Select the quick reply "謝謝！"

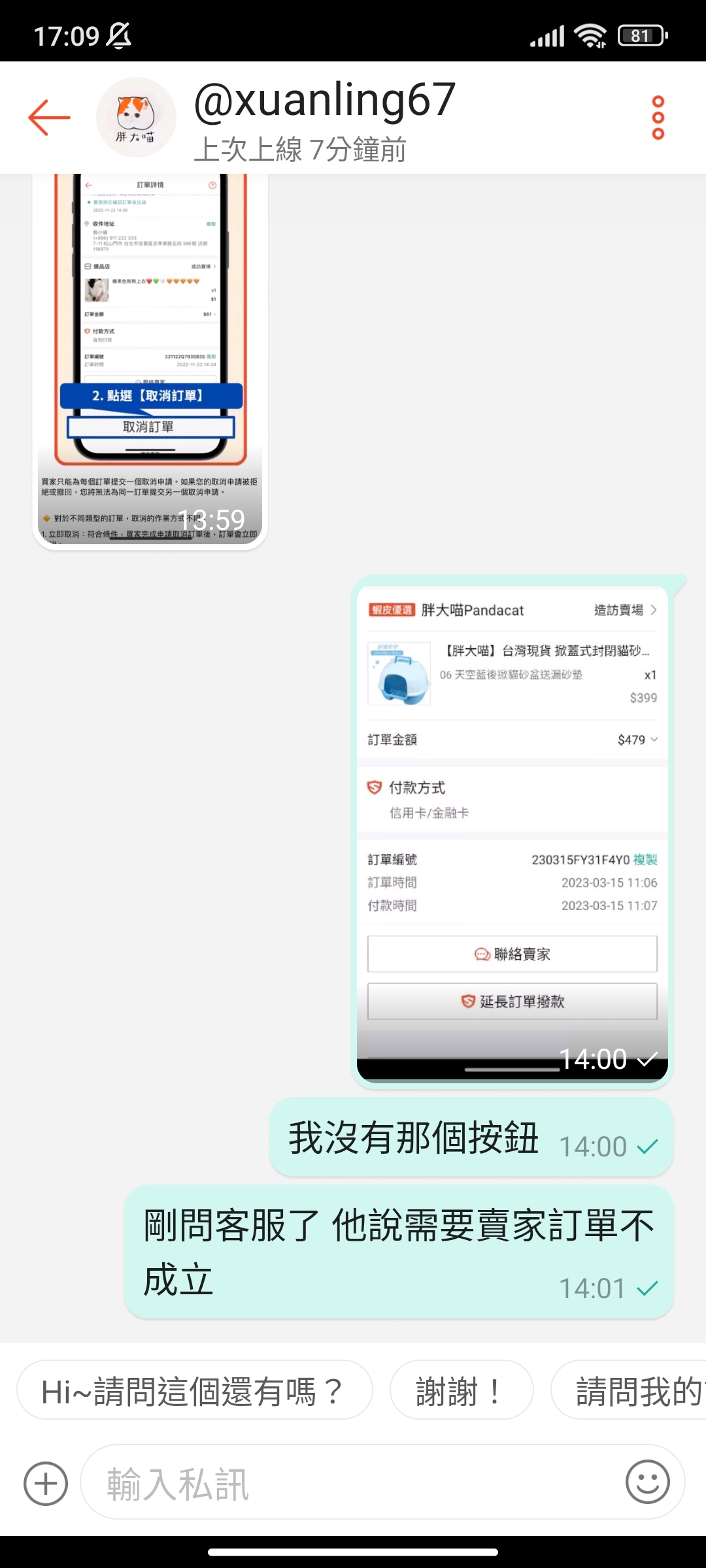coord(461,1390)
